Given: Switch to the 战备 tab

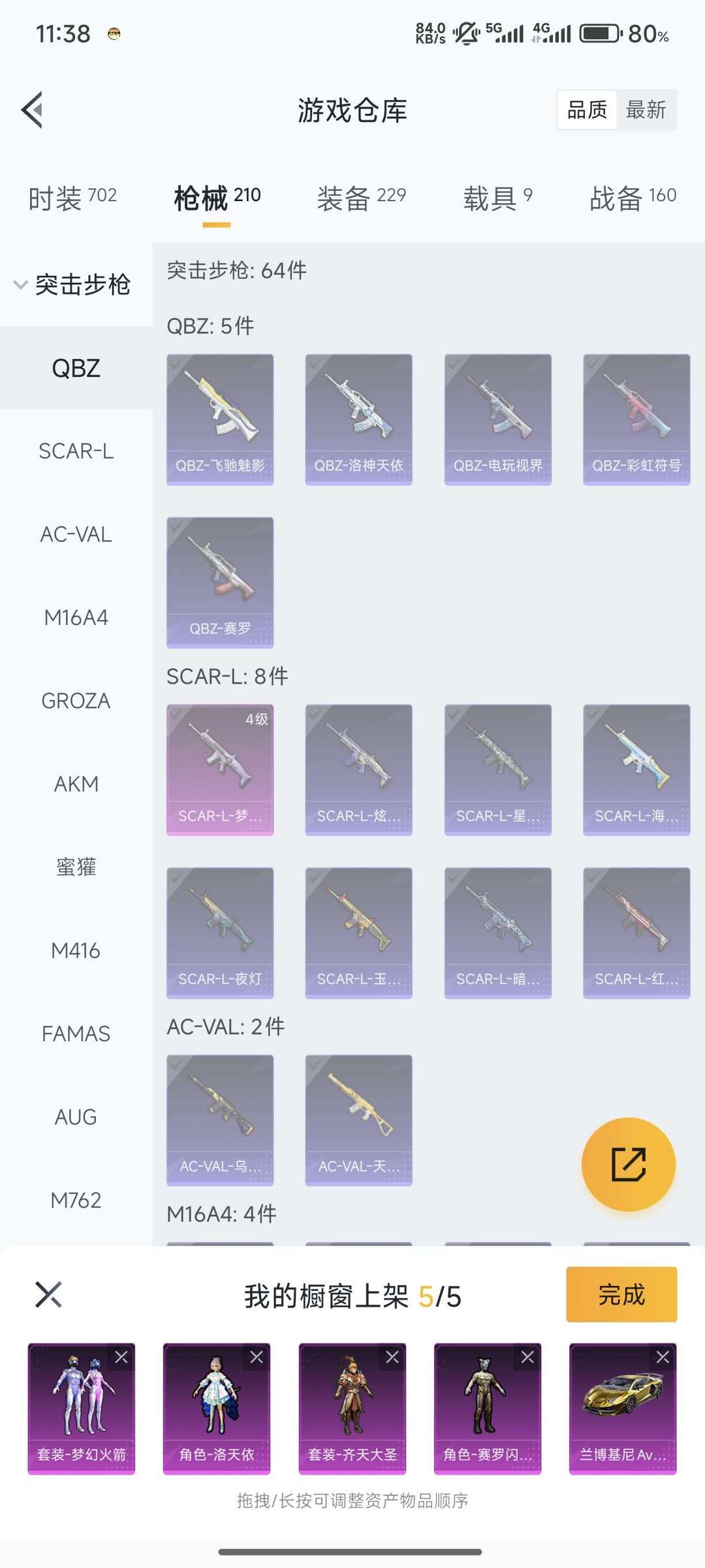Looking at the screenshot, I should 633,198.
